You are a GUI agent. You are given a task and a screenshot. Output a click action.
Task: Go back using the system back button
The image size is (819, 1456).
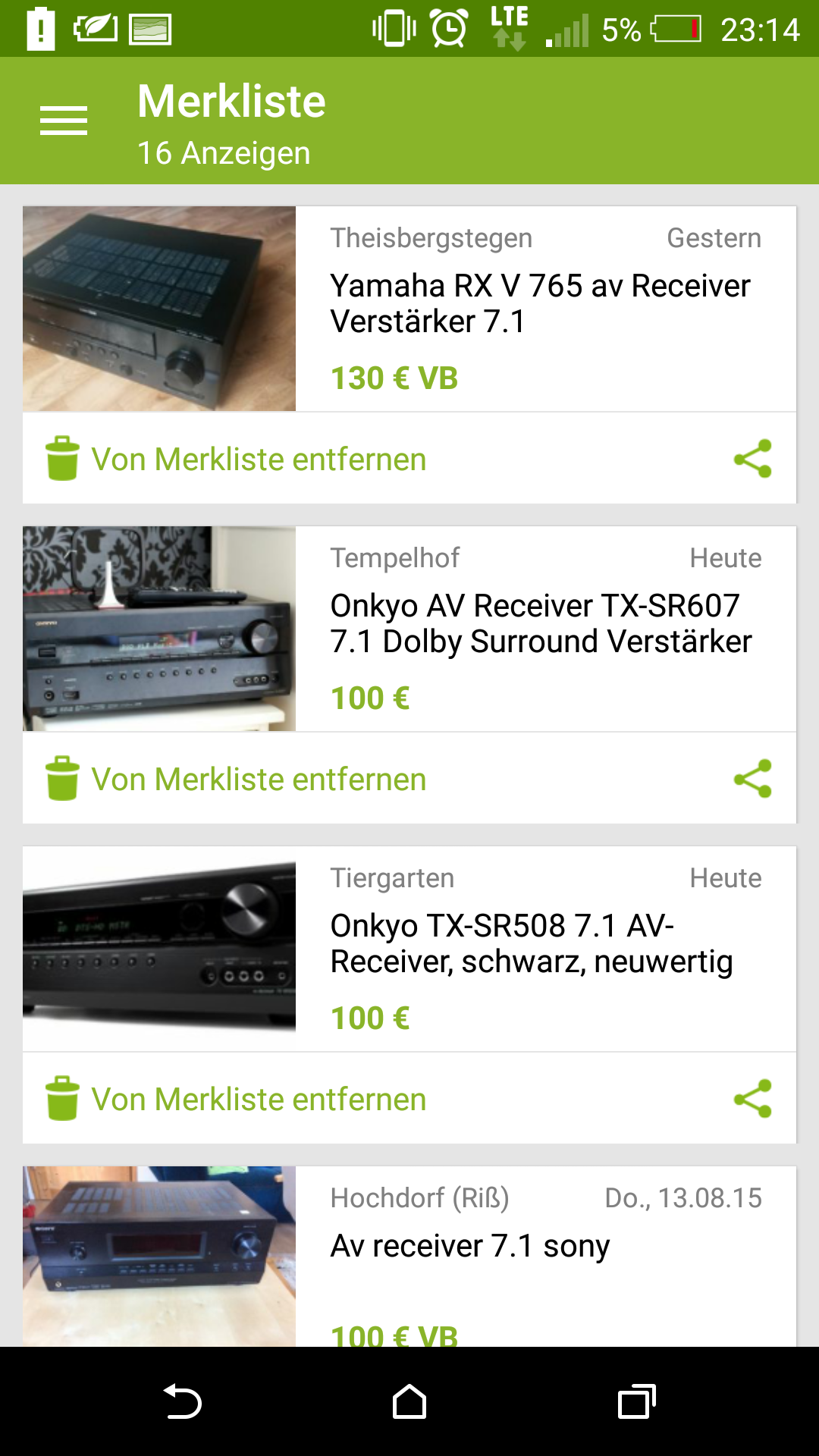[182, 1401]
